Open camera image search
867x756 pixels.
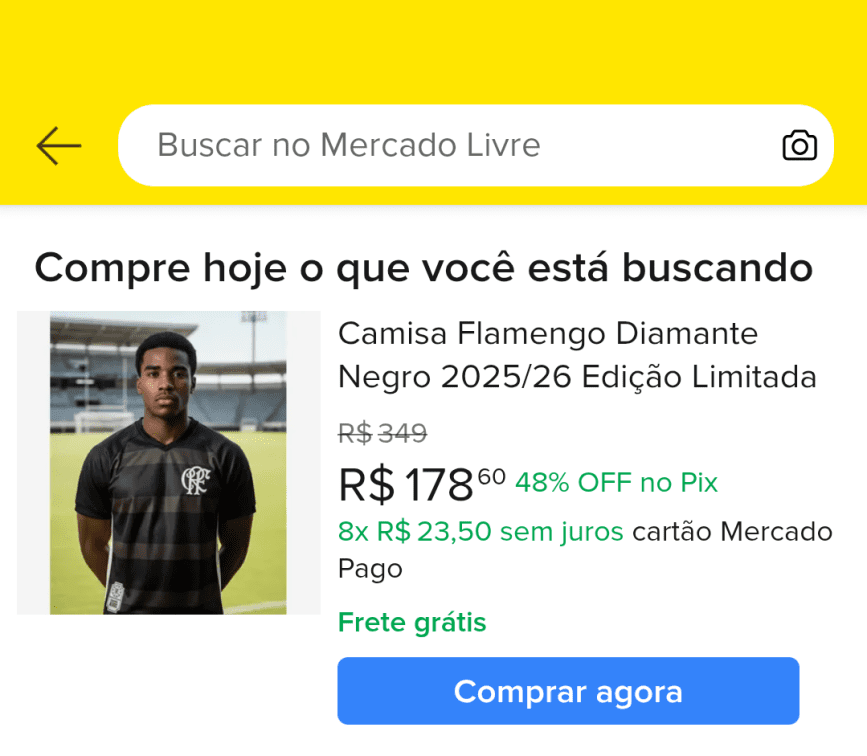[799, 146]
